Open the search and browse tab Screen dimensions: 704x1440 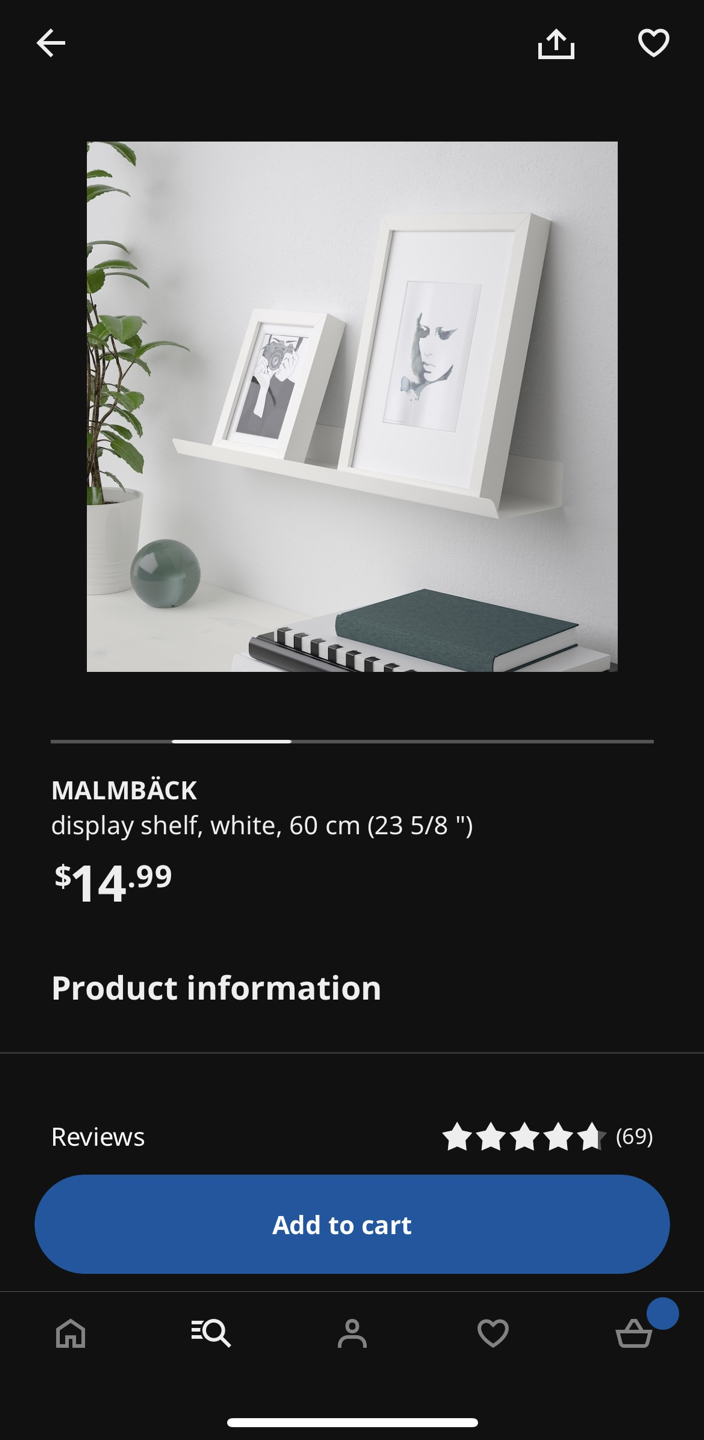pos(211,1333)
